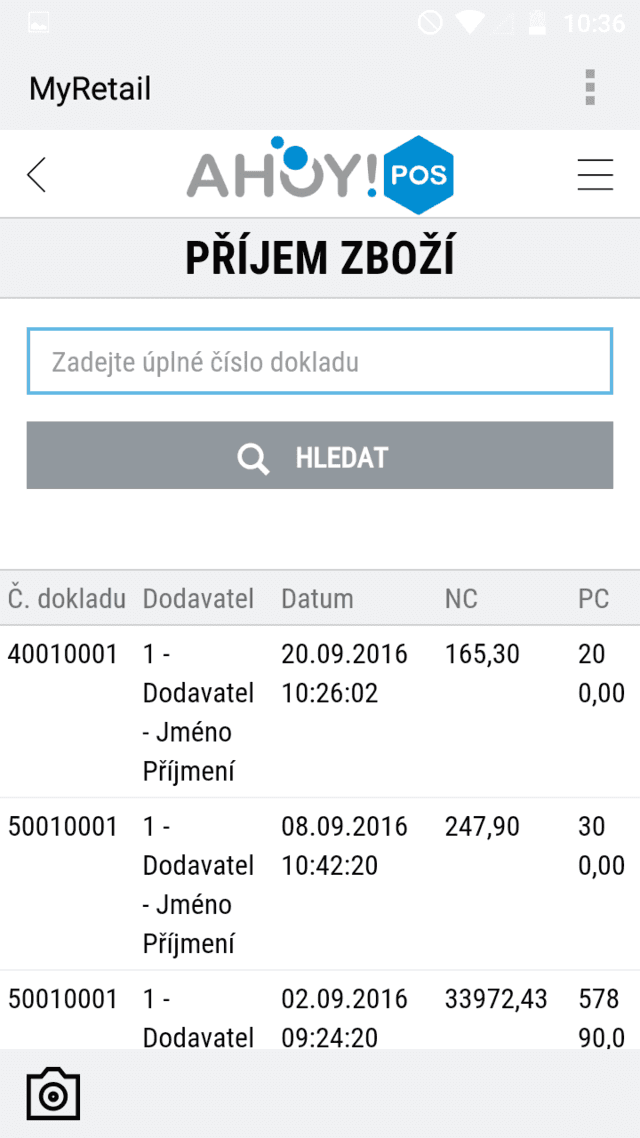Open the MyRetail overflow menu
The height and width of the screenshot is (1138, 640).
(x=590, y=88)
